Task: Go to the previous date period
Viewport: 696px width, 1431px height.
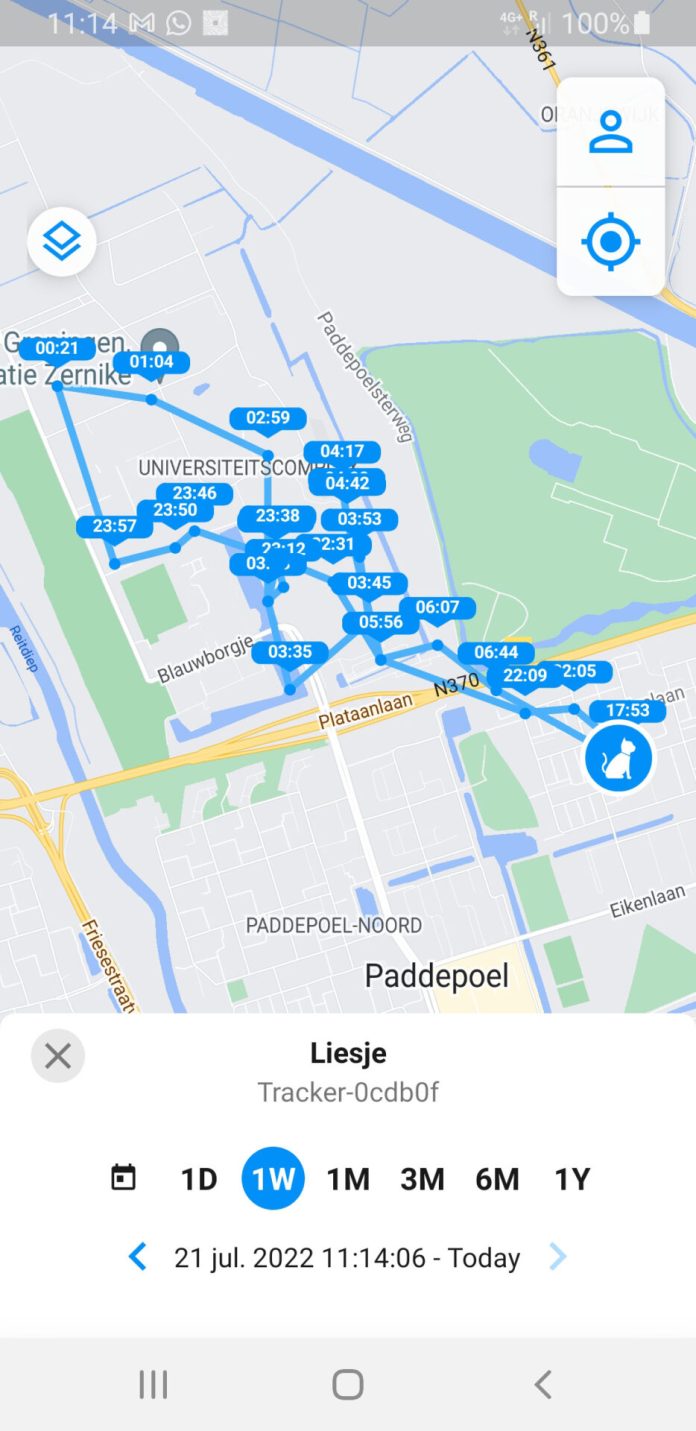Action: point(138,1257)
